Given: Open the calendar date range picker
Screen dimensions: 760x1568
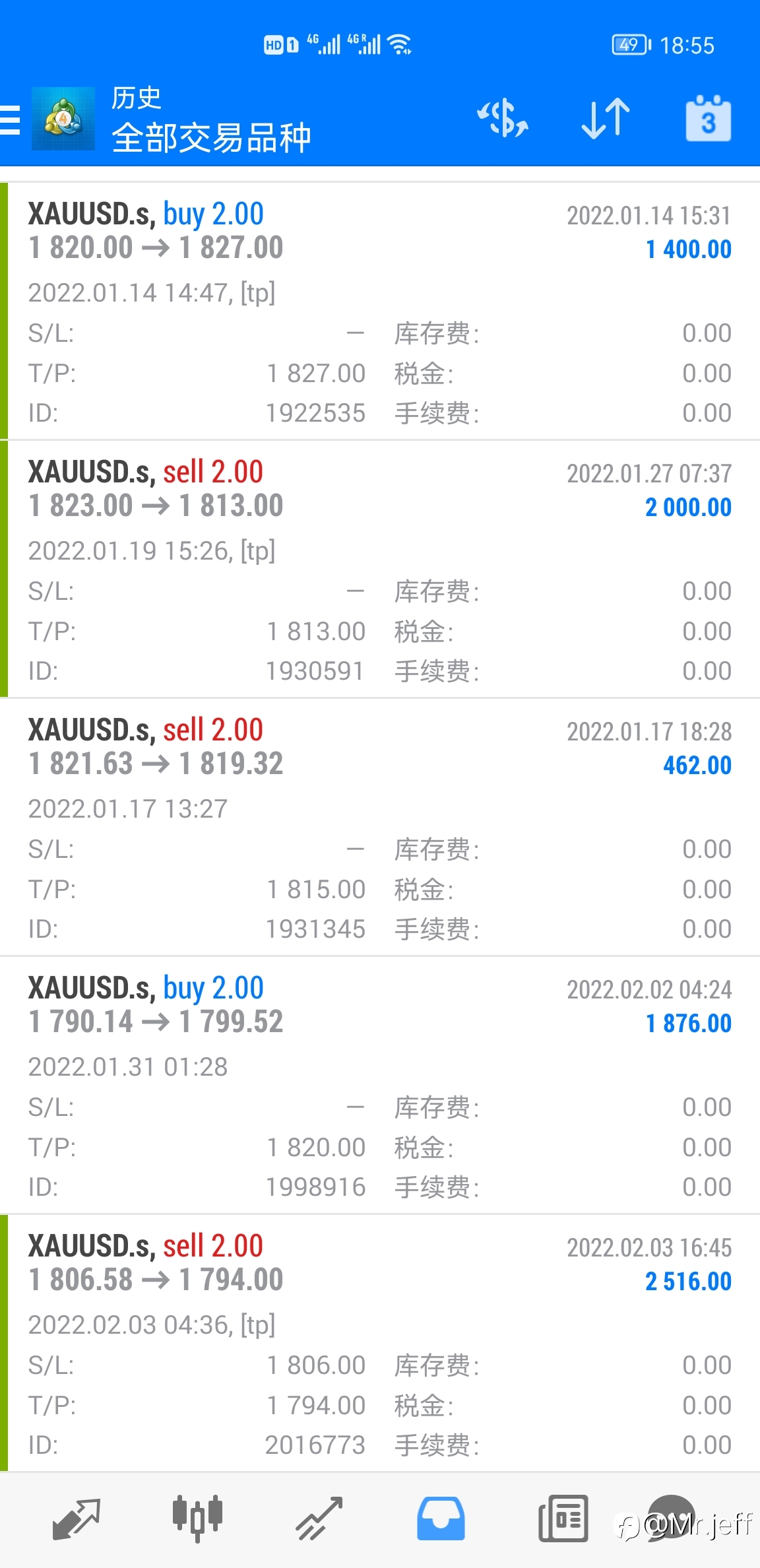Looking at the screenshot, I should point(709,119).
